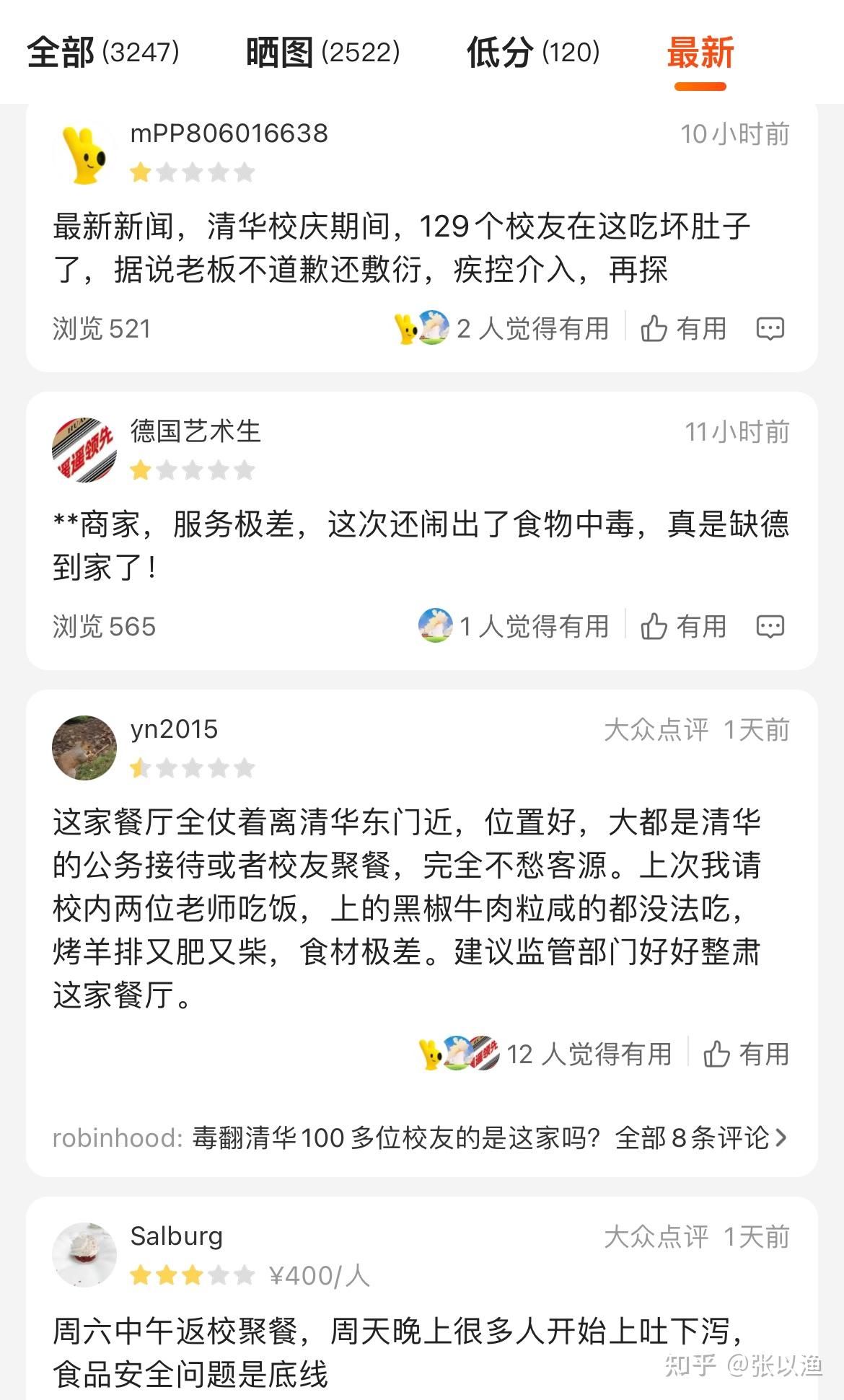Image resolution: width=844 pixels, height=1400 pixels.
Task: Mark mPP806016638's review as 有用
Action: tap(684, 328)
